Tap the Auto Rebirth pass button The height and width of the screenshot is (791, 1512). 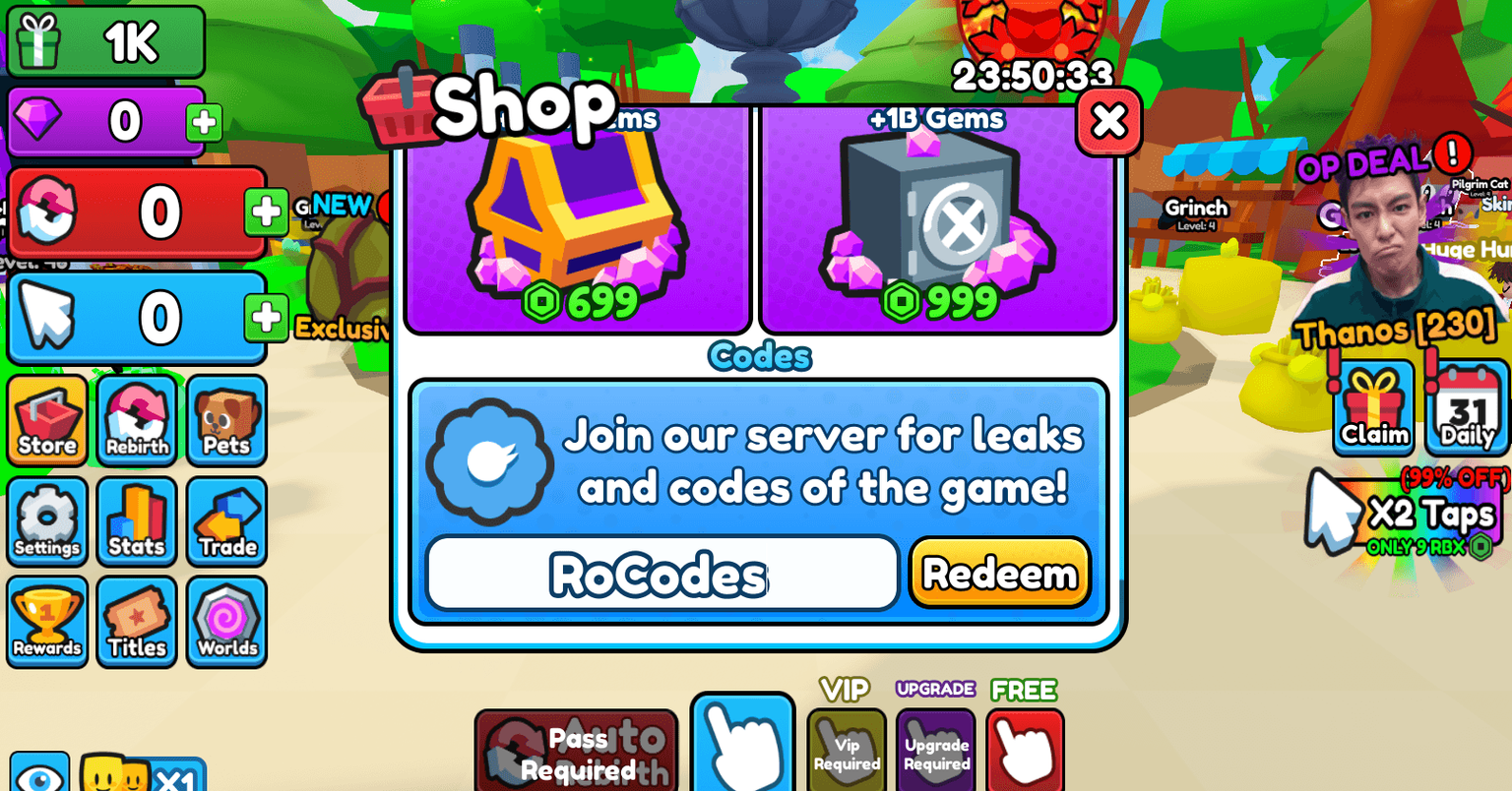tap(577, 752)
